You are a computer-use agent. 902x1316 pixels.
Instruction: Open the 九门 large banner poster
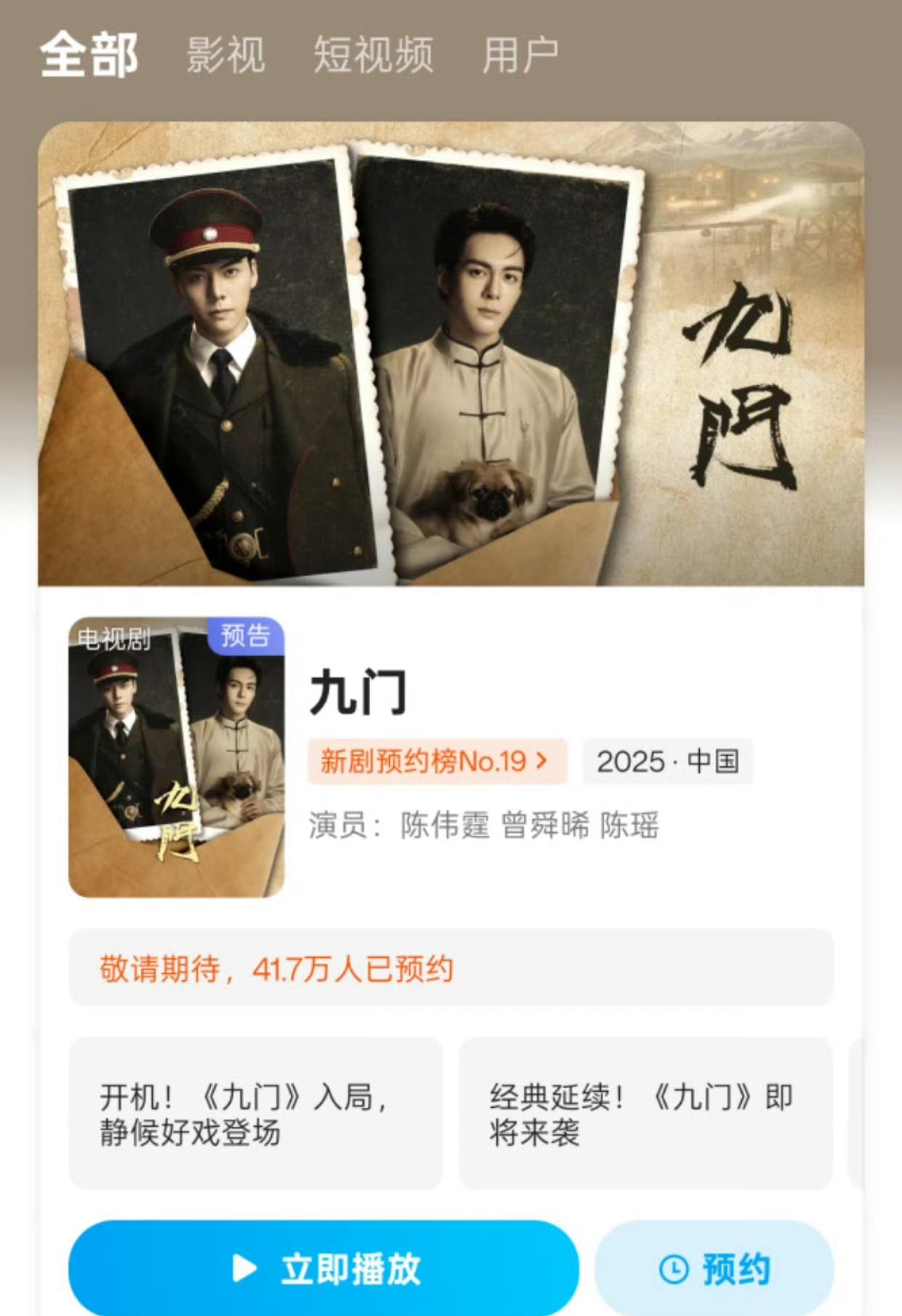tap(451, 354)
